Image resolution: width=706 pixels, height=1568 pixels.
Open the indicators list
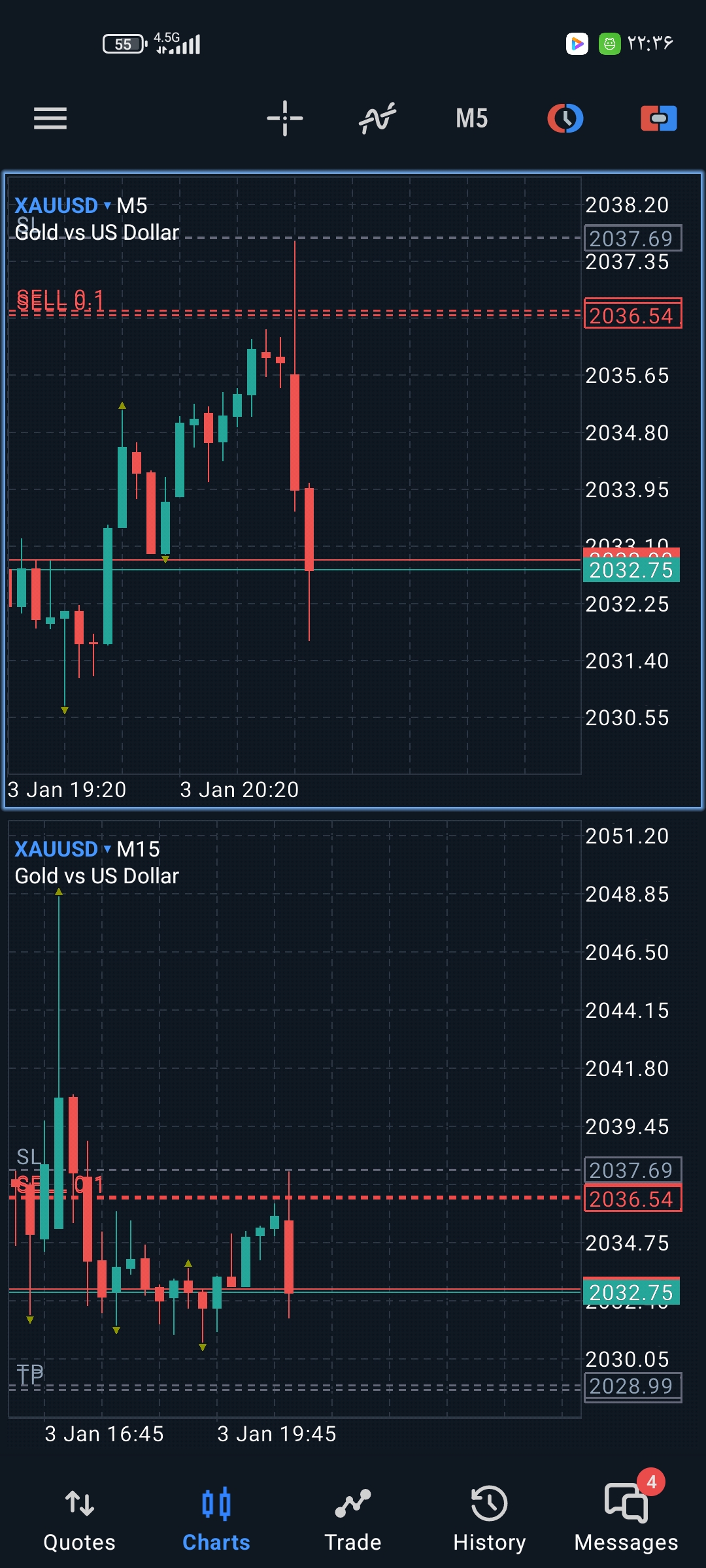[x=378, y=118]
